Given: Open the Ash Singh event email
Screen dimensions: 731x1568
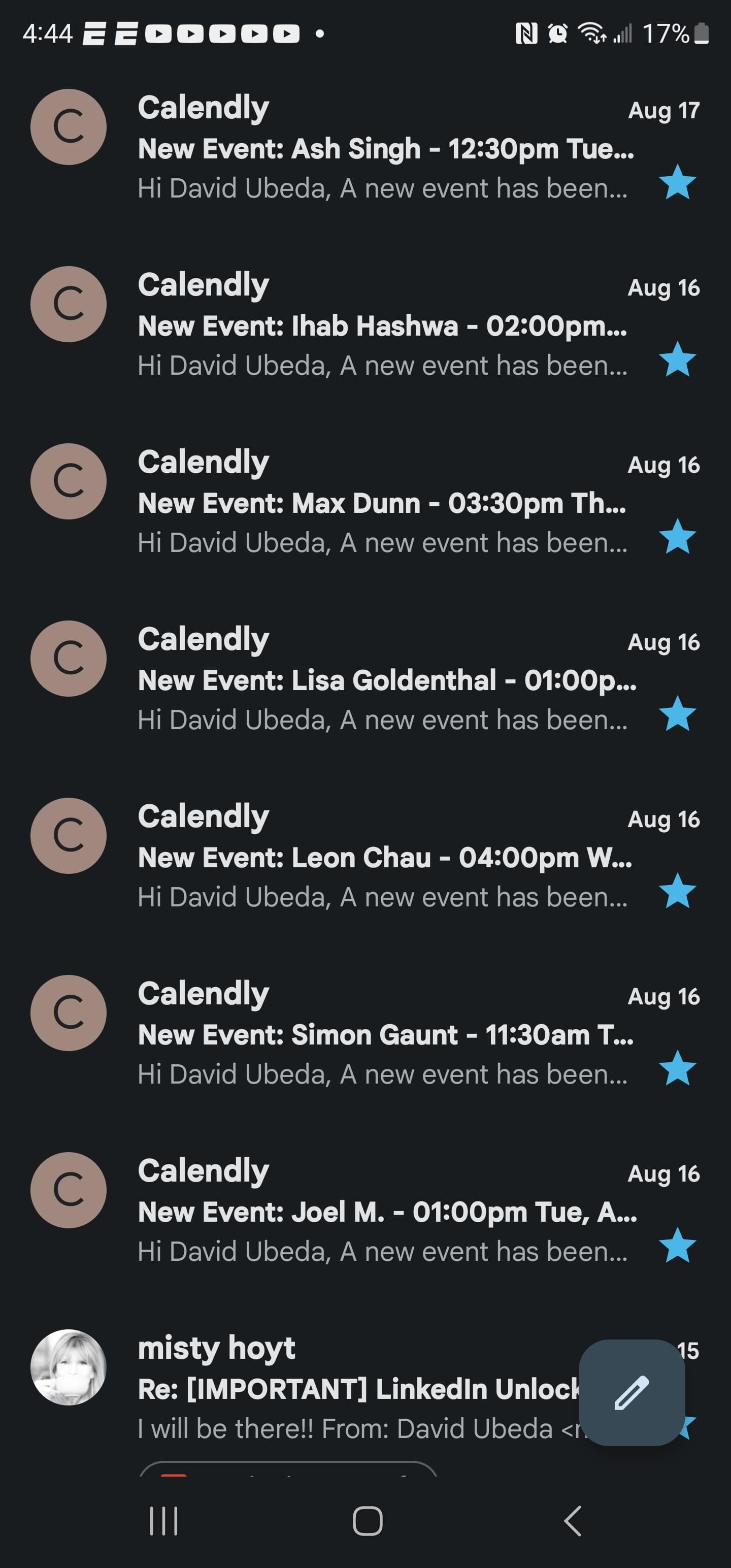Looking at the screenshot, I should tap(365, 147).
